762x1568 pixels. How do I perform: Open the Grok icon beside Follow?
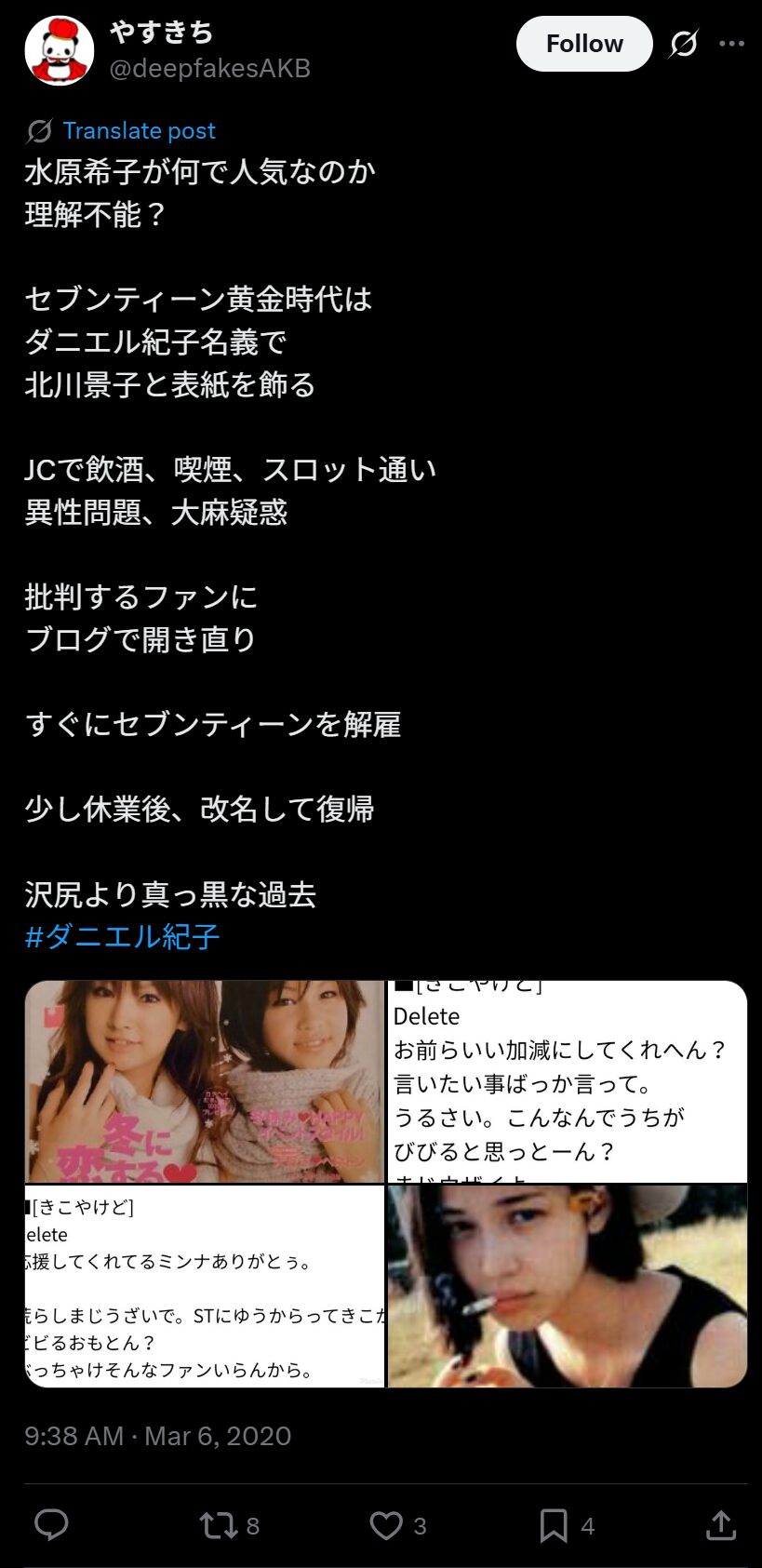(684, 44)
